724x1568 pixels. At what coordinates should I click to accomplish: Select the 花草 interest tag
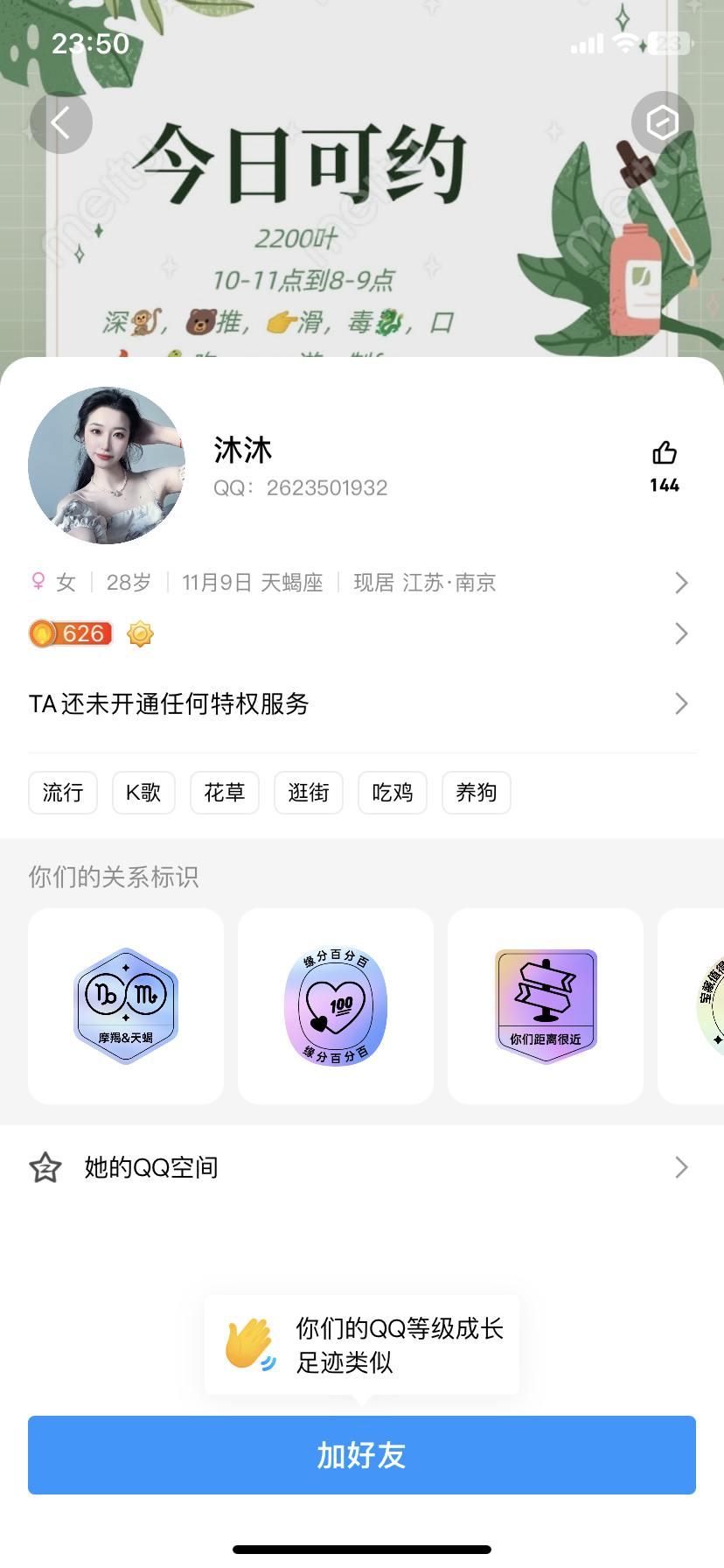pos(225,793)
